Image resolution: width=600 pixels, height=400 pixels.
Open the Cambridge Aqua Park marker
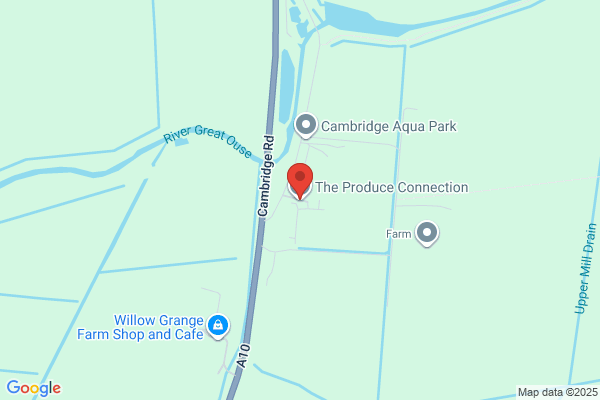pyautogui.click(x=306, y=126)
